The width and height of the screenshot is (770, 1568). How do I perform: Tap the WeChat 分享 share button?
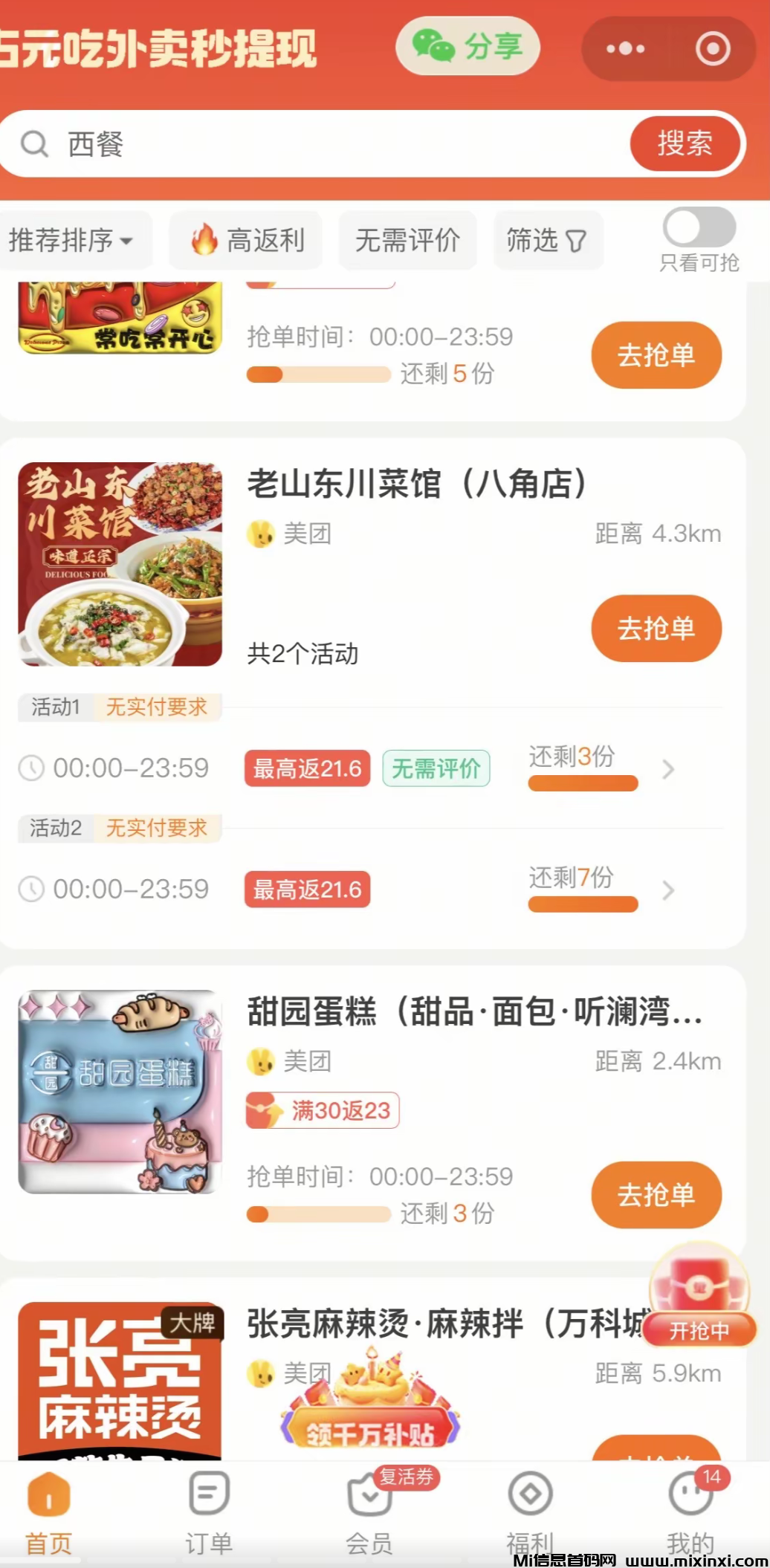click(x=467, y=47)
